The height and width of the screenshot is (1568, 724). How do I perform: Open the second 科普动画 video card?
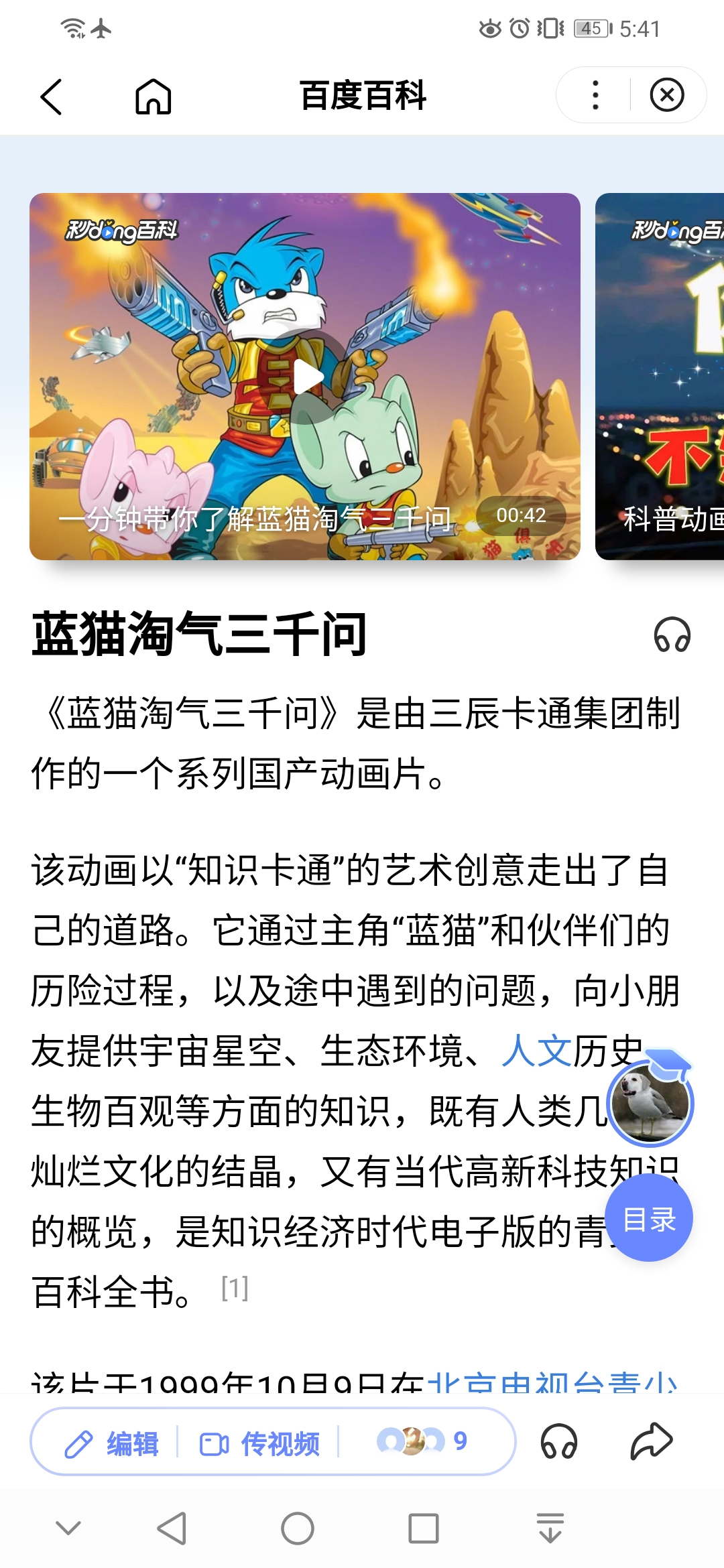(660, 377)
